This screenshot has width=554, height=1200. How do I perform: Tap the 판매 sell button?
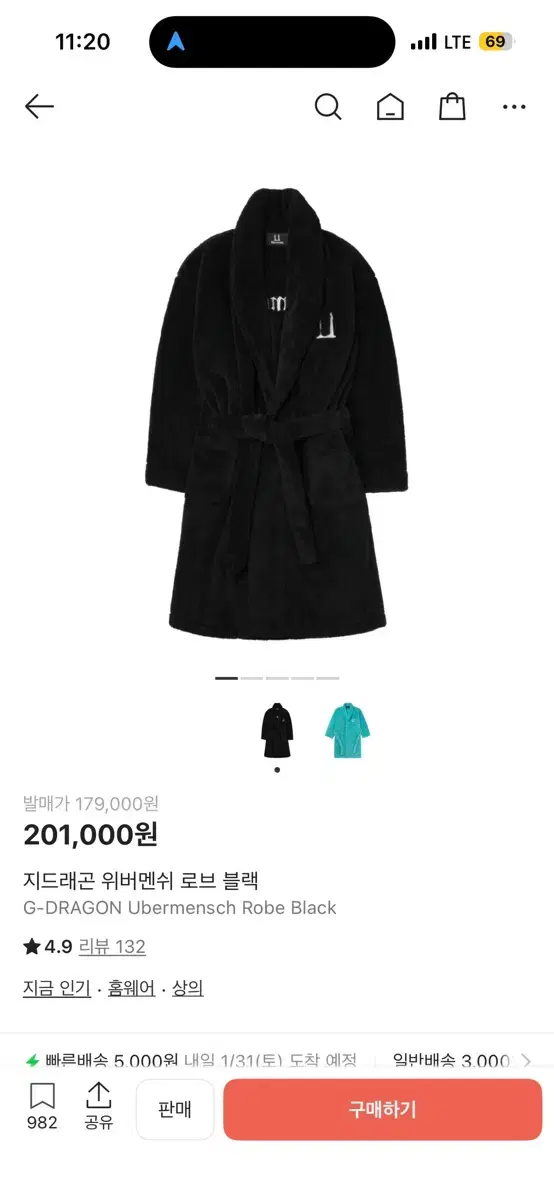[x=175, y=1109]
